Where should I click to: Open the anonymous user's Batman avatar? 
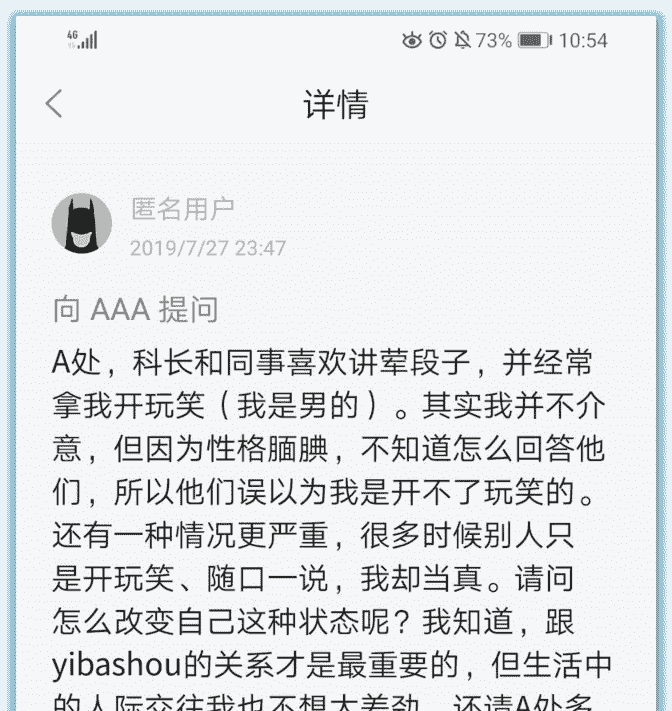(81, 223)
